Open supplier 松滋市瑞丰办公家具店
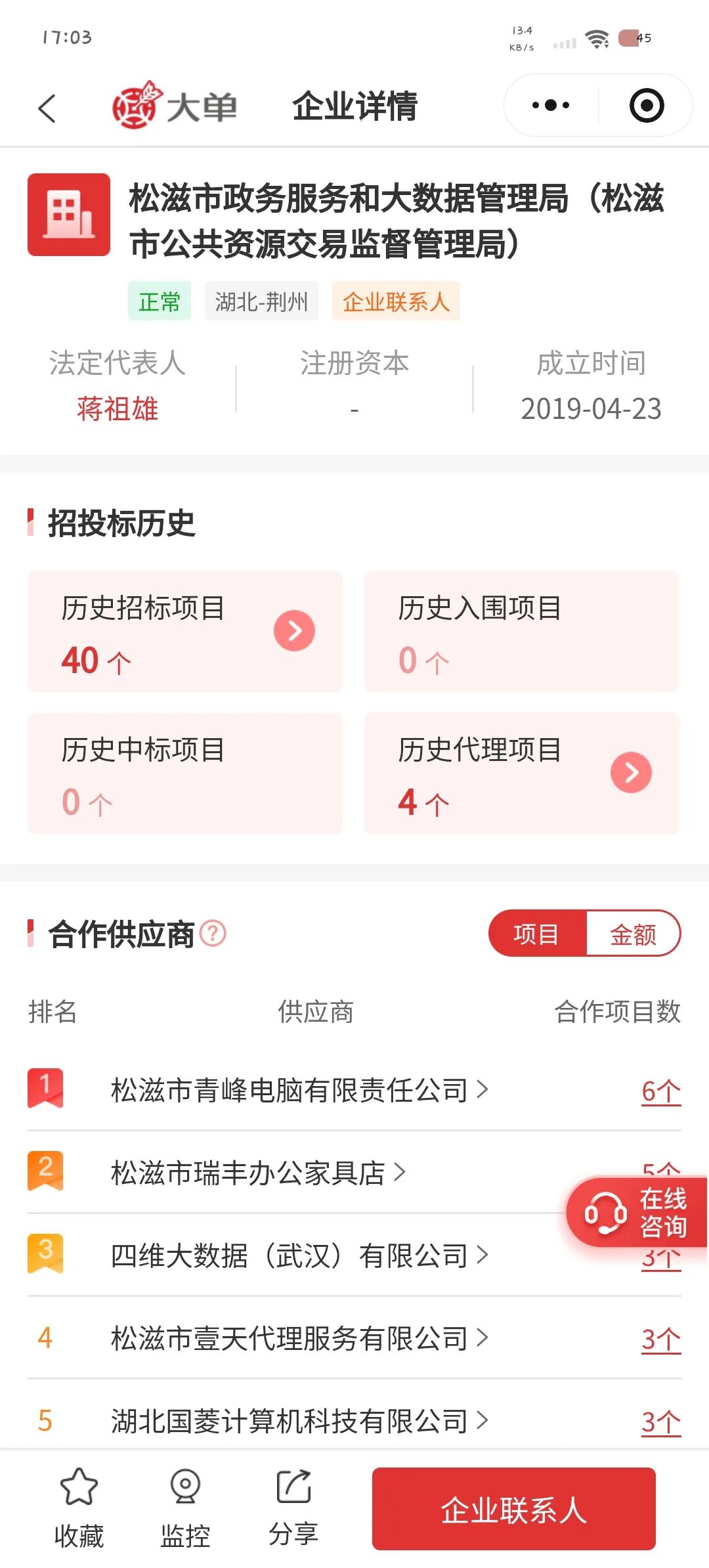Viewport: 709px width, 1568px height. point(257,1173)
